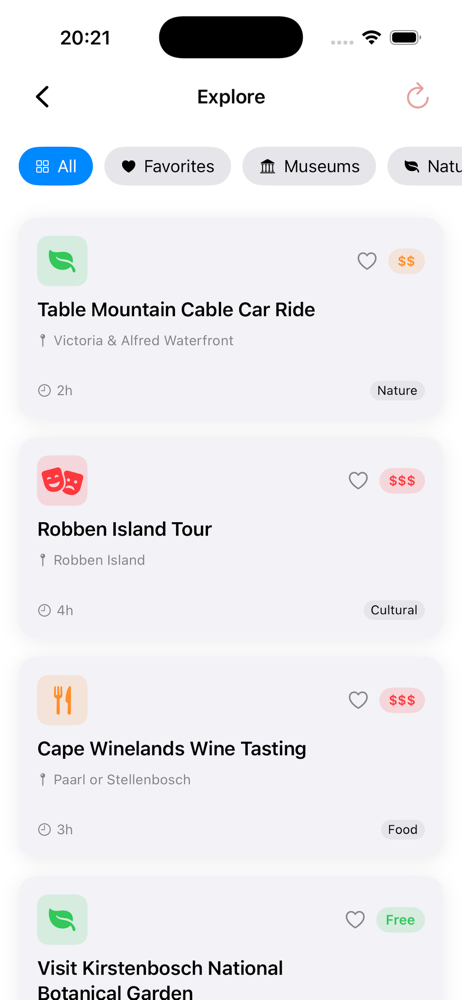View Cape Winelands Wine Tasting details

click(x=231, y=757)
